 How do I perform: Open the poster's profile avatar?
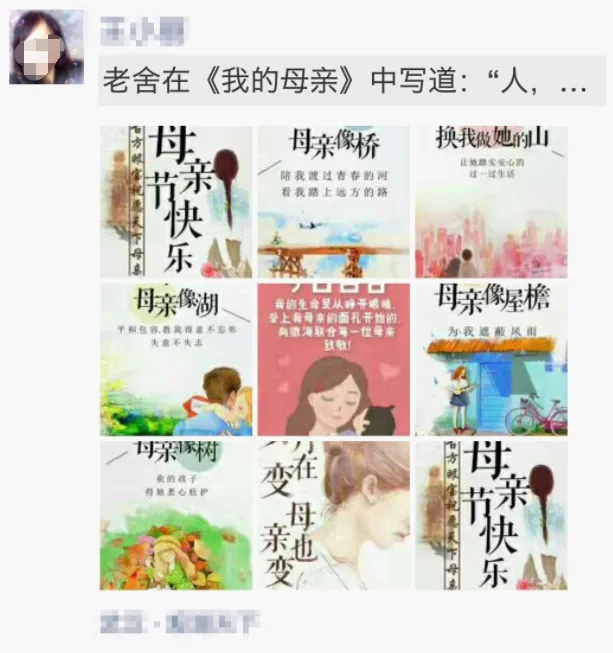click(47, 48)
